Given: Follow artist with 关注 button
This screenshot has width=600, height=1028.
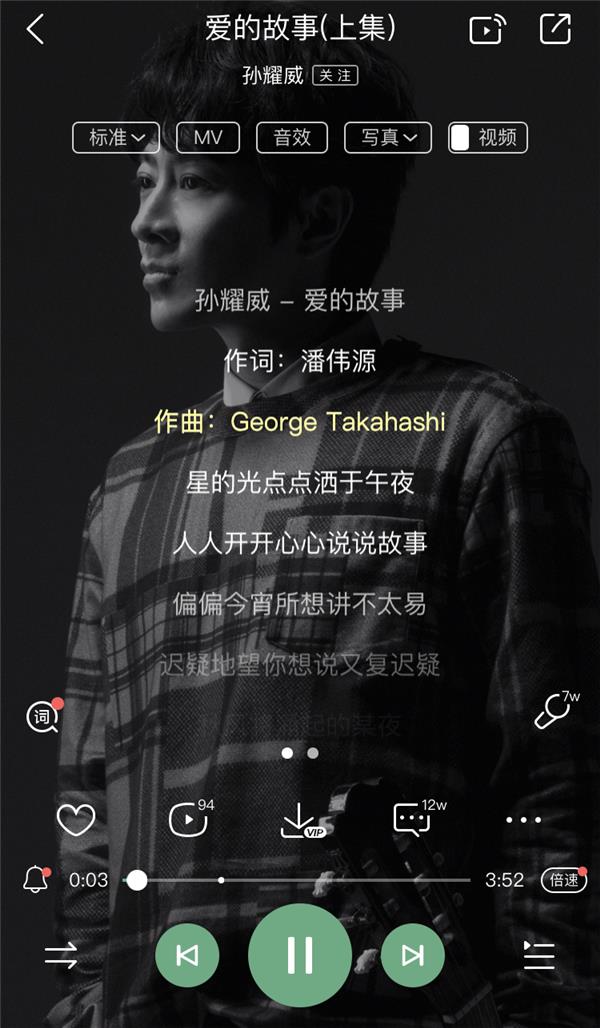Looking at the screenshot, I should tap(335, 75).
